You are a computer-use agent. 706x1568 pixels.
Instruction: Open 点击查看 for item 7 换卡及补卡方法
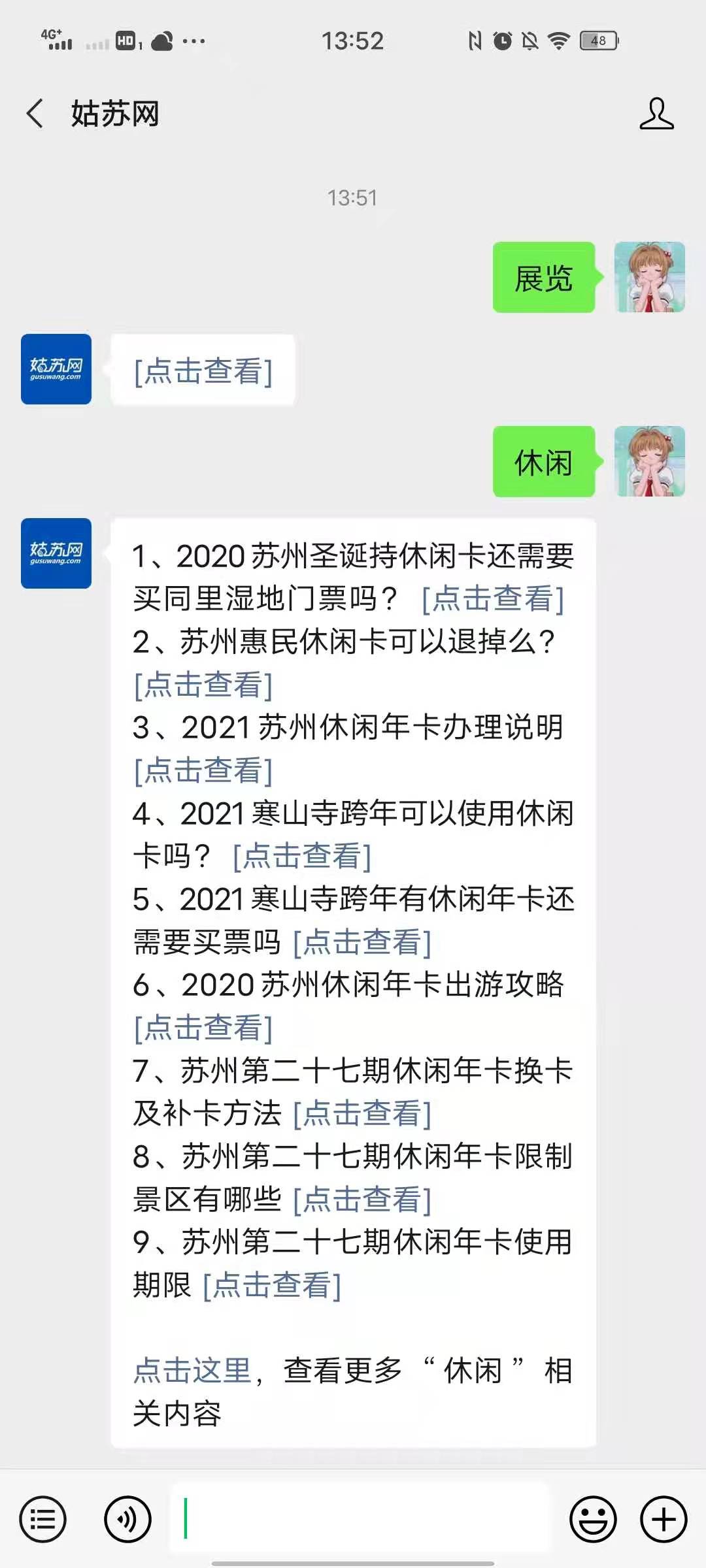(362, 1113)
